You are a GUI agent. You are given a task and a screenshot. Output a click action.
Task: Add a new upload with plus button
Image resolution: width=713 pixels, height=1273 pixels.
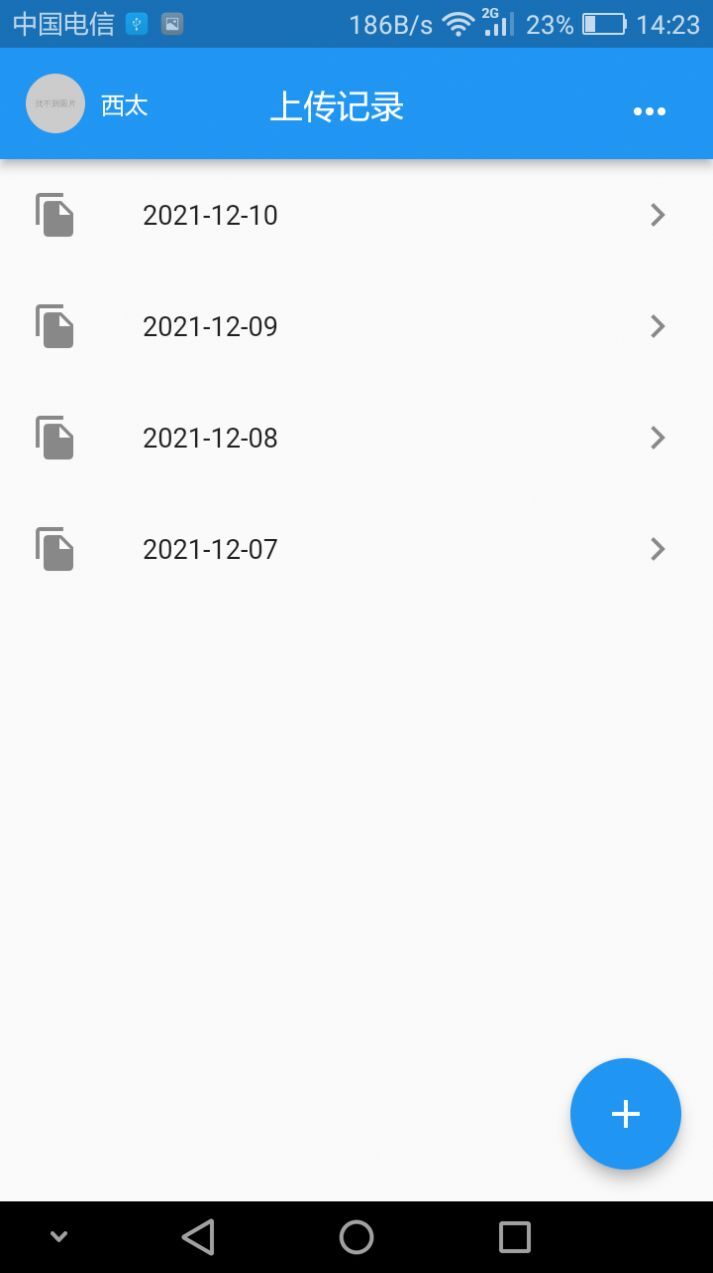pyautogui.click(x=625, y=1113)
